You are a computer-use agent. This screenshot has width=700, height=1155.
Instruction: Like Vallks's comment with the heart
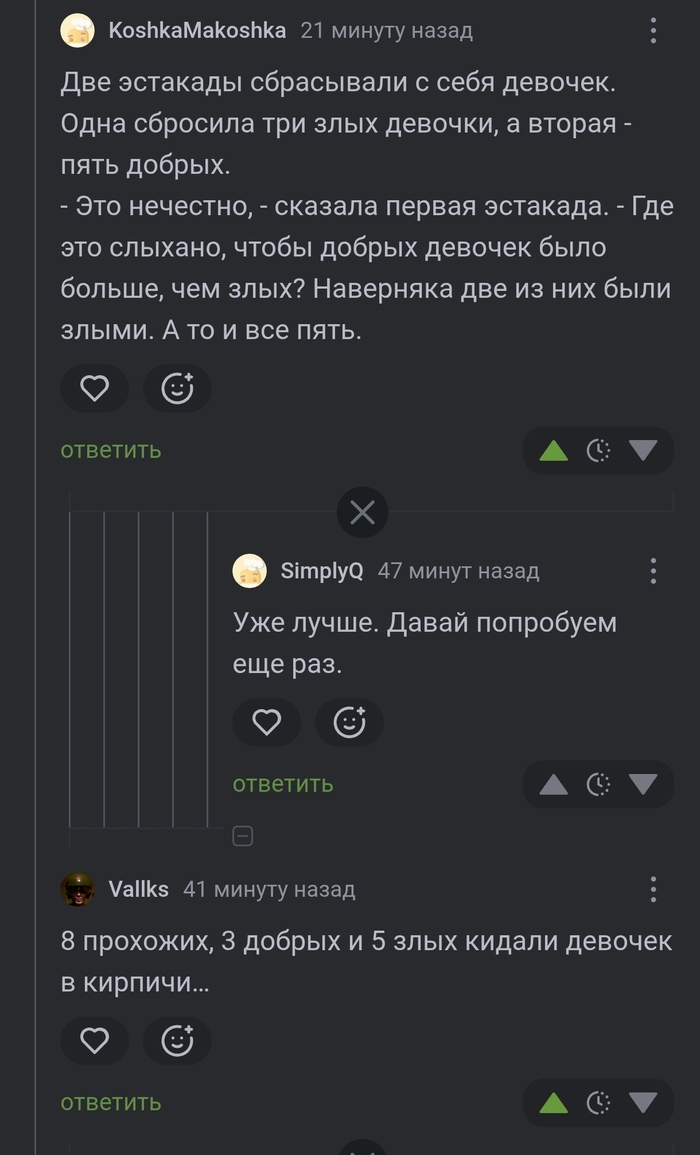click(94, 1041)
